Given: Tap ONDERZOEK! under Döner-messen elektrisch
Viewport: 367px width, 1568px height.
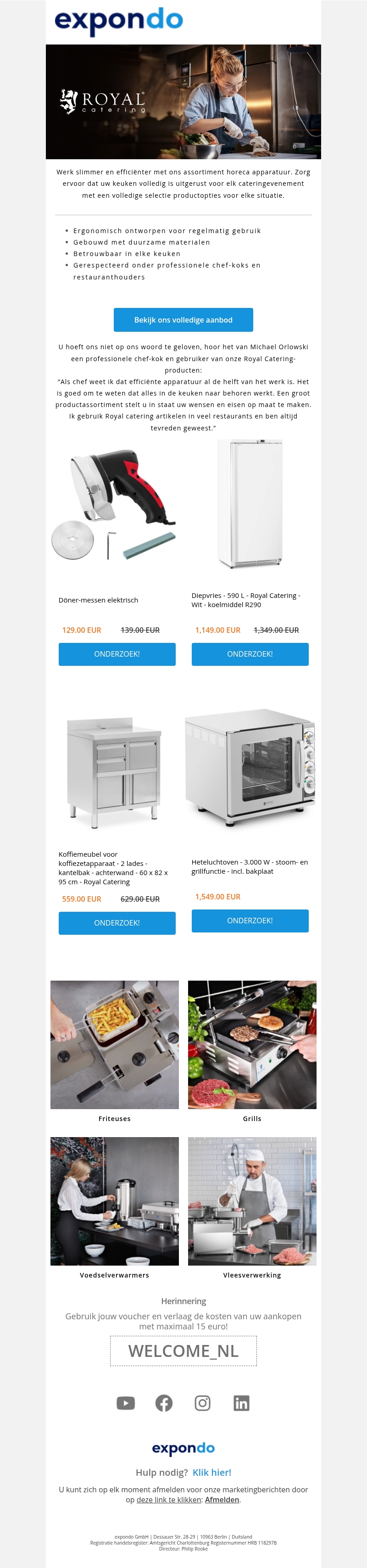Looking at the screenshot, I should pos(117,654).
